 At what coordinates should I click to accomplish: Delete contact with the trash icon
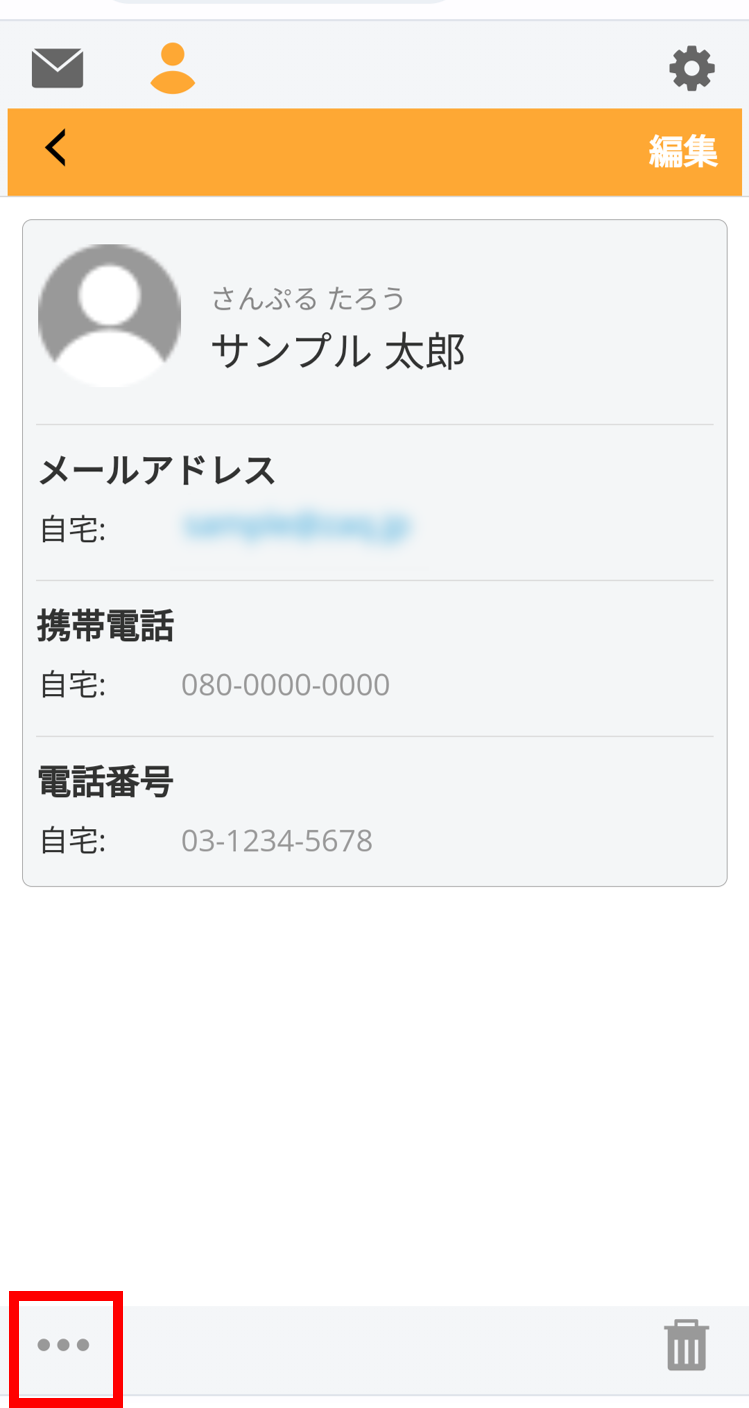686,1345
